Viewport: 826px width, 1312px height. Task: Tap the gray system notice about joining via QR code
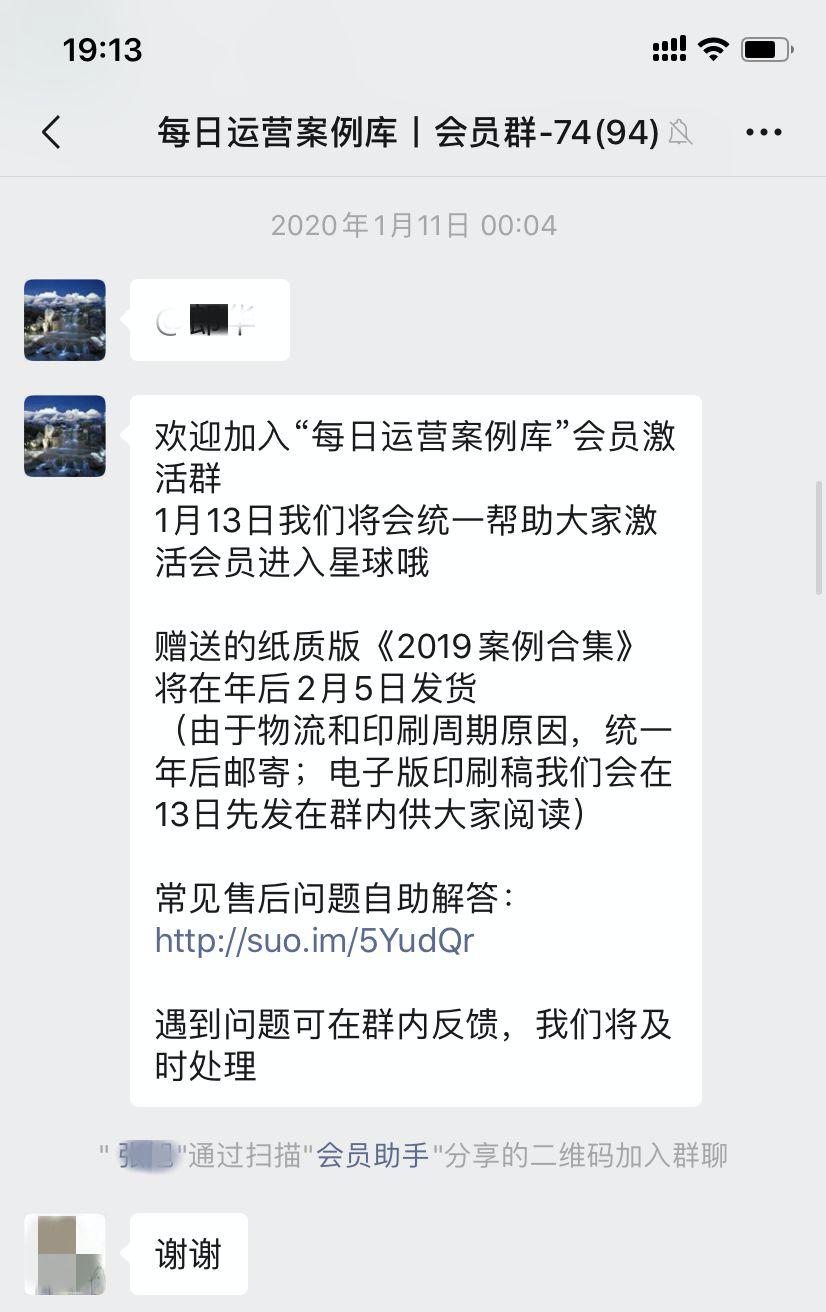tap(413, 1155)
